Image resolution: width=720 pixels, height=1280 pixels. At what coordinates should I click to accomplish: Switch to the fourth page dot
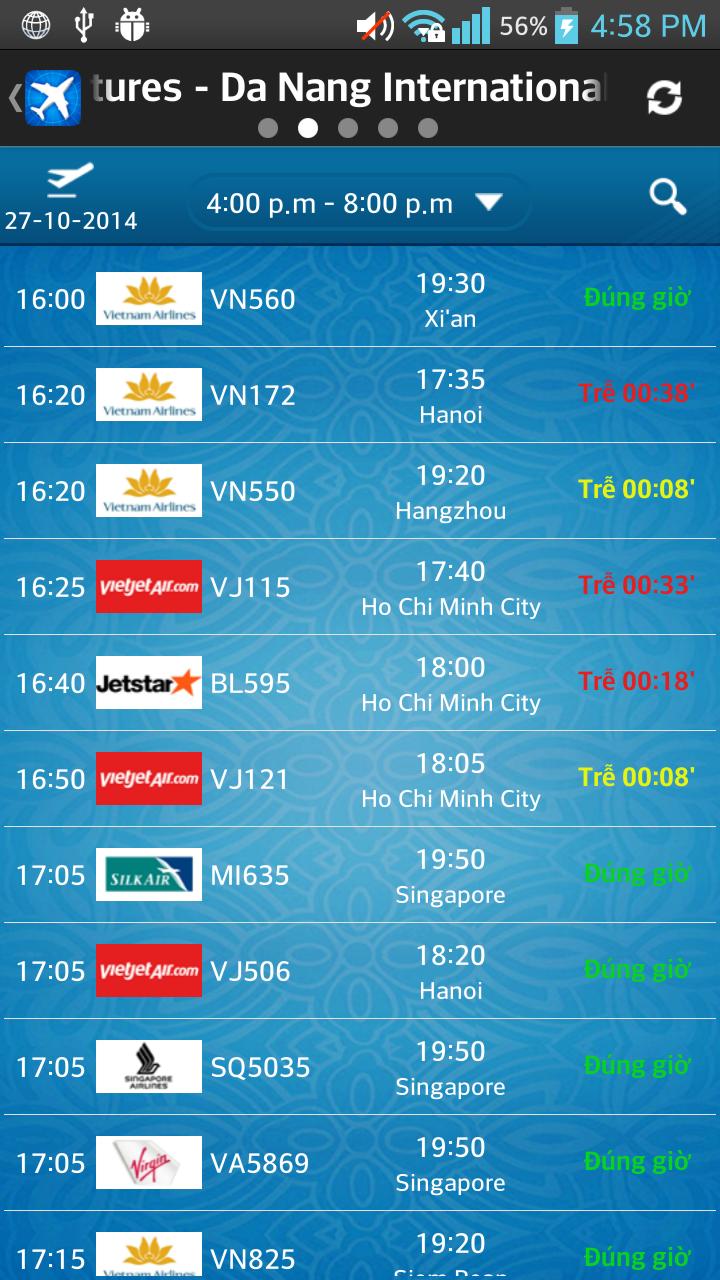click(388, 128)
